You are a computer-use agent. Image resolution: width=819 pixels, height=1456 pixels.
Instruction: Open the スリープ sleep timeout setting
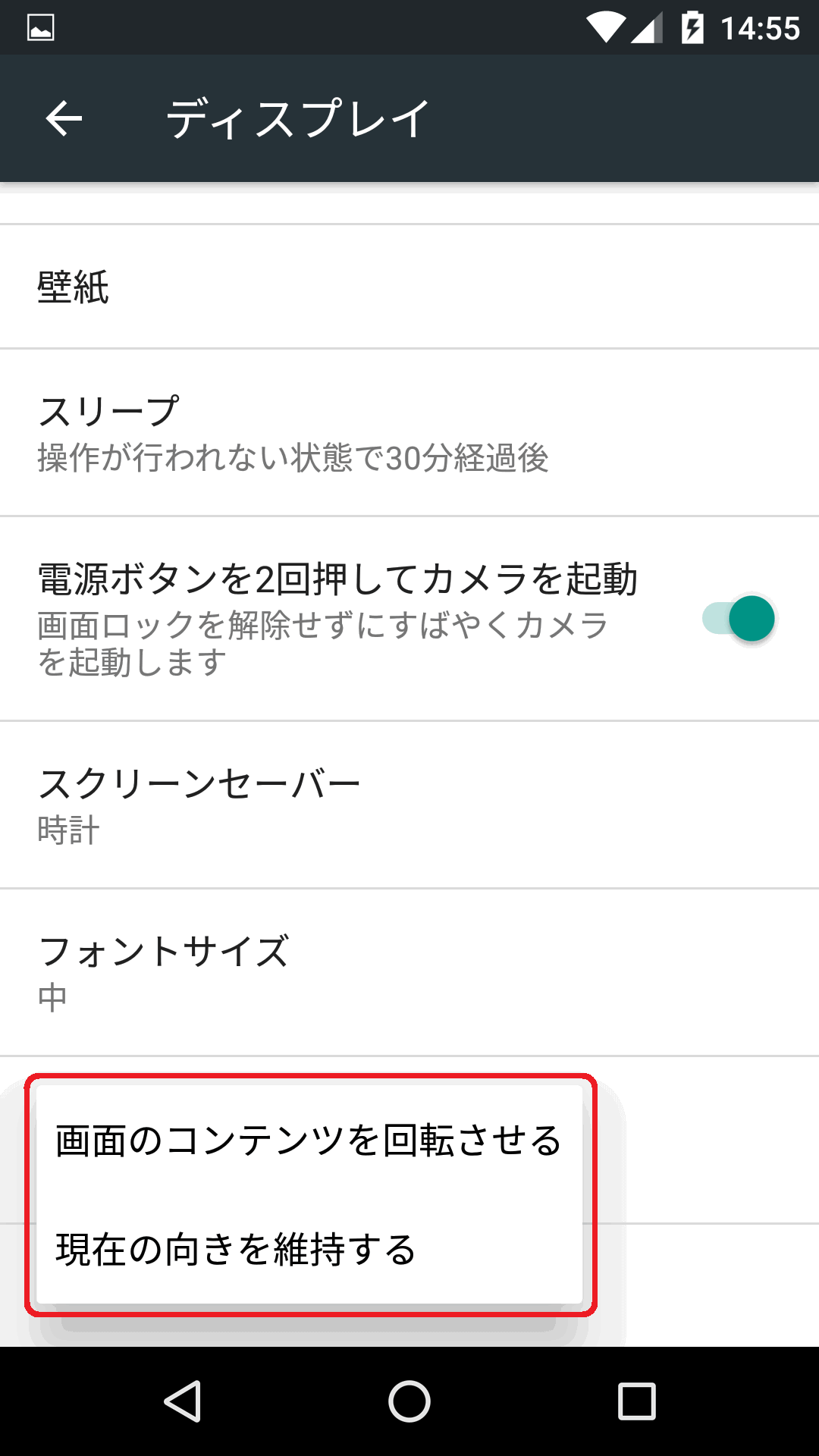coord(409,433)
